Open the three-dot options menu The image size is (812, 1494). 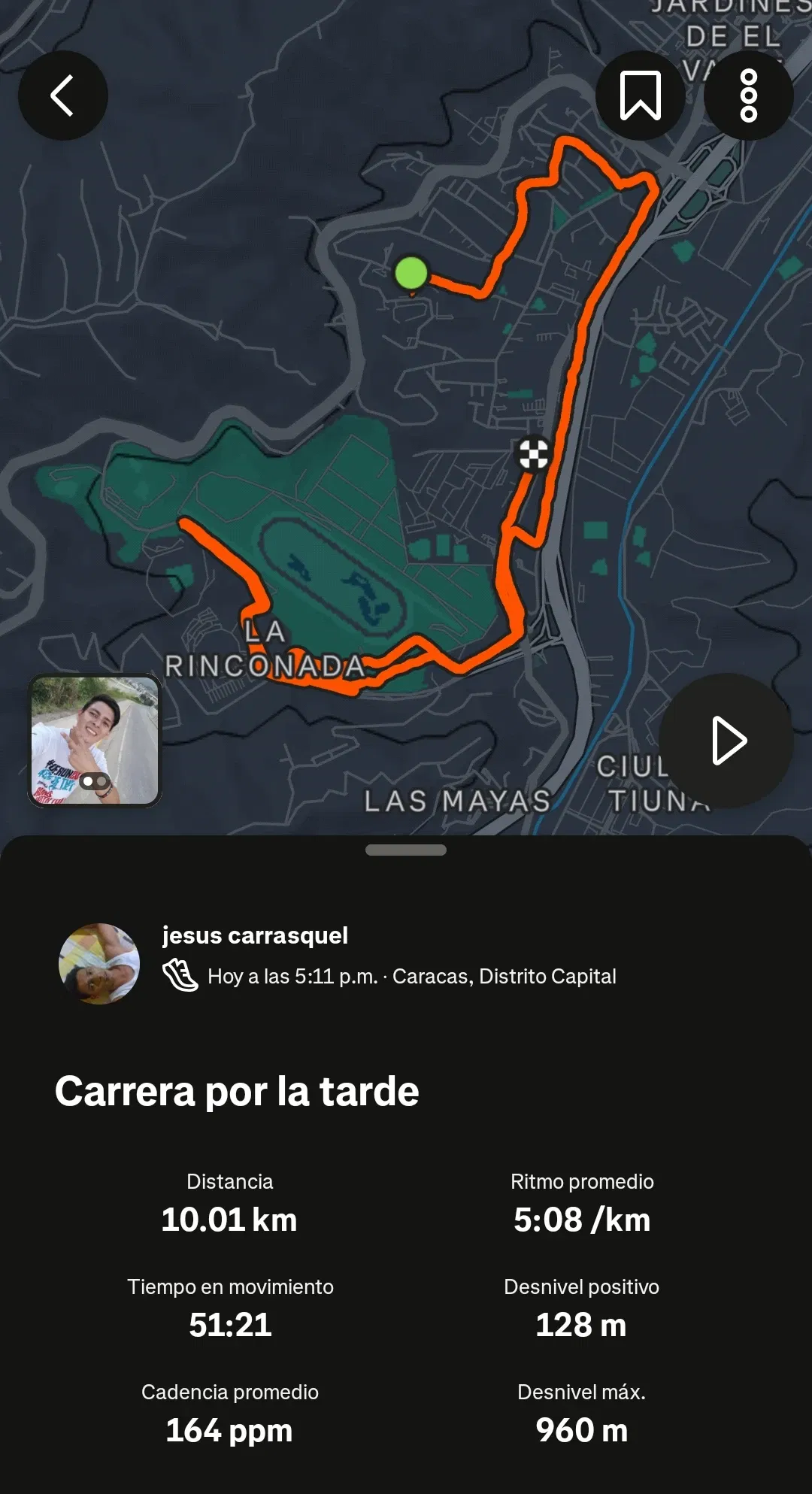pyautogui.click(x=748, y=95)
